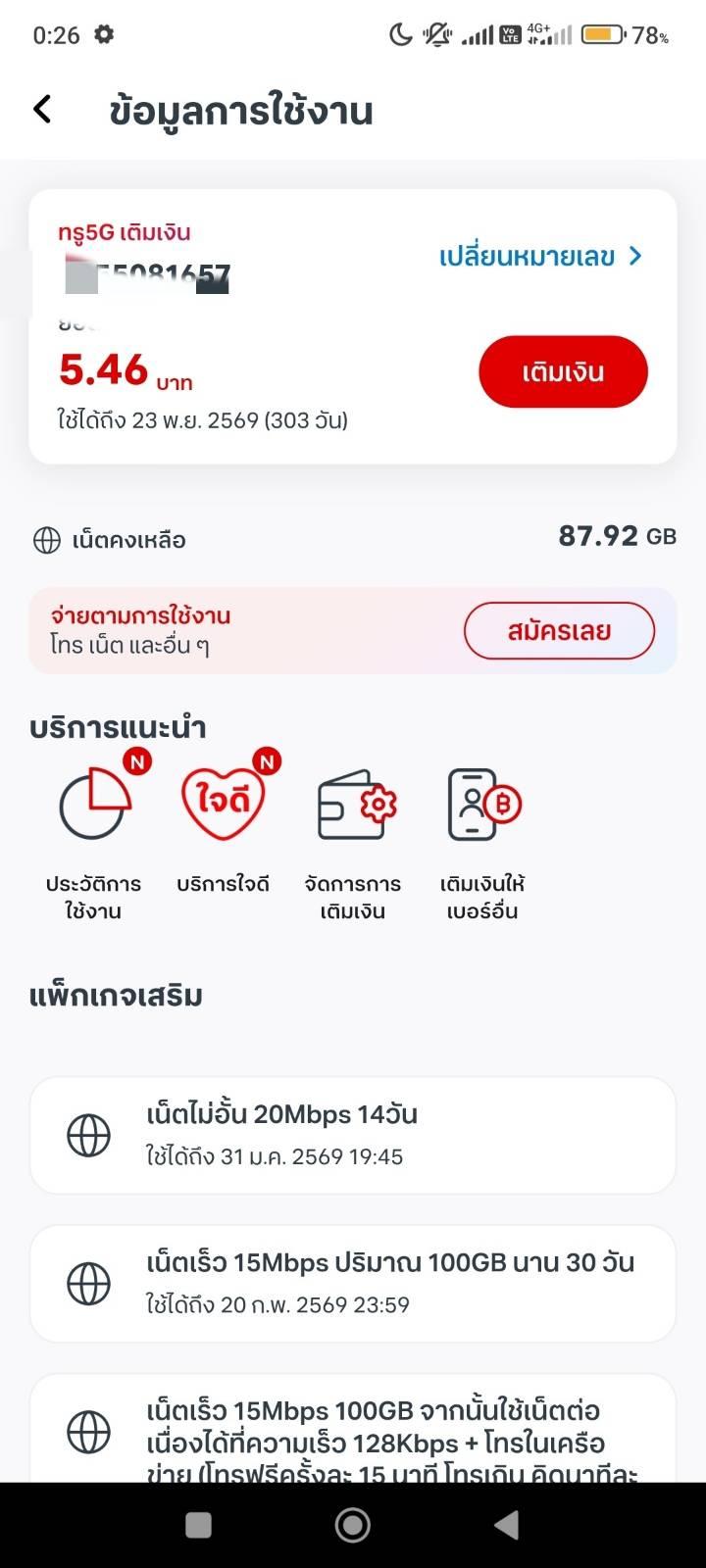Tap สมัครเลย to subscribe

pyautogui.click(x=559, y=630)
